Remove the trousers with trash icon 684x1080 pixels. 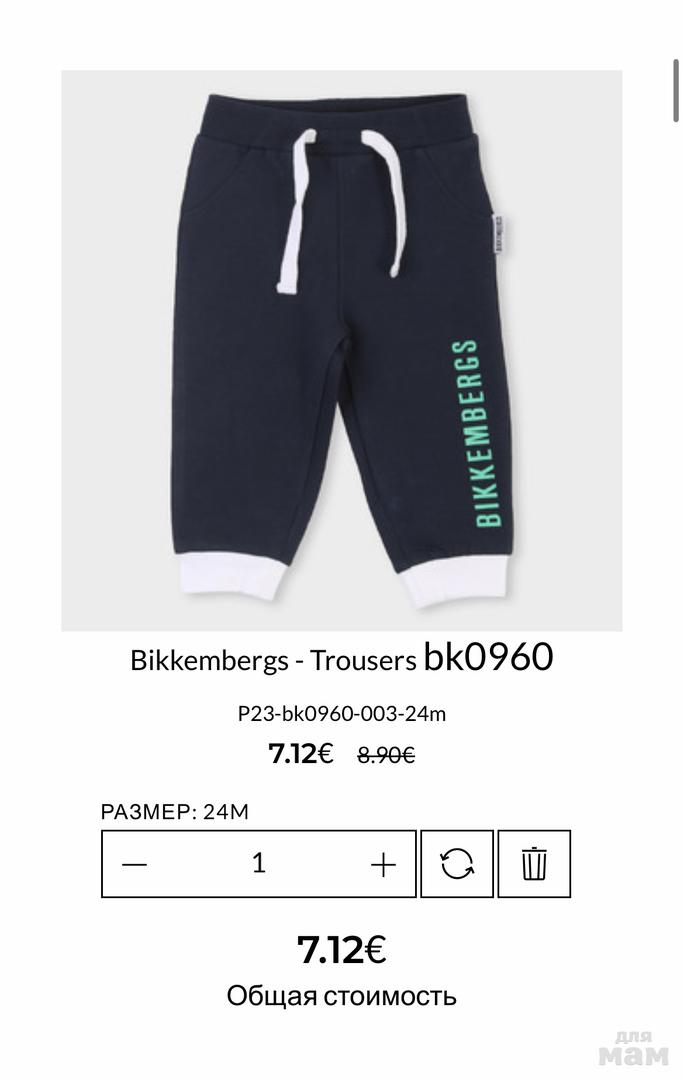(534, 863)
